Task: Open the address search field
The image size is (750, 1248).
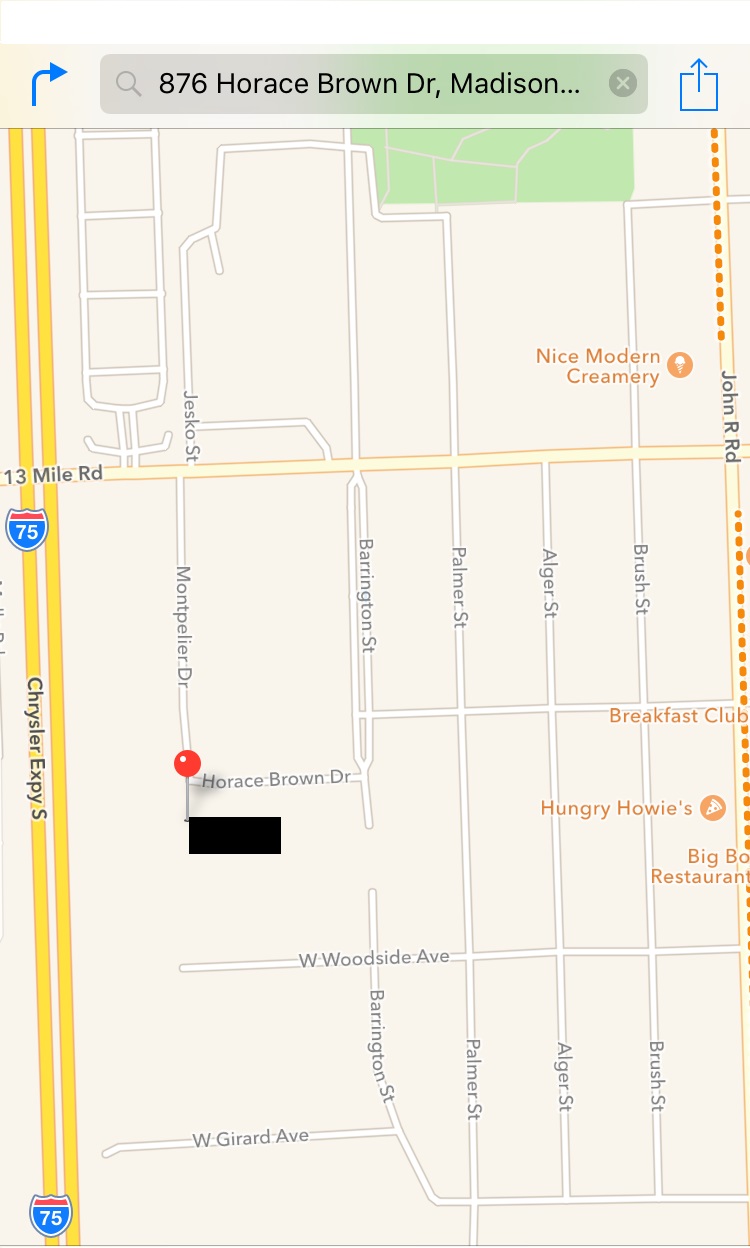Action: [x=374, y=84]
